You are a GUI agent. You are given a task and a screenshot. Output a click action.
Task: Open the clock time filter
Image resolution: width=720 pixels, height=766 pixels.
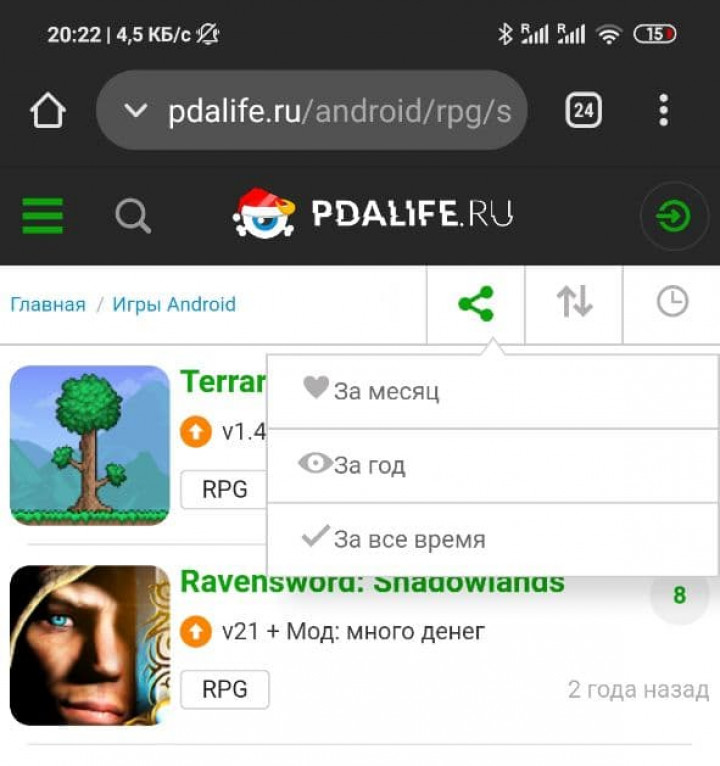(672, 302)
